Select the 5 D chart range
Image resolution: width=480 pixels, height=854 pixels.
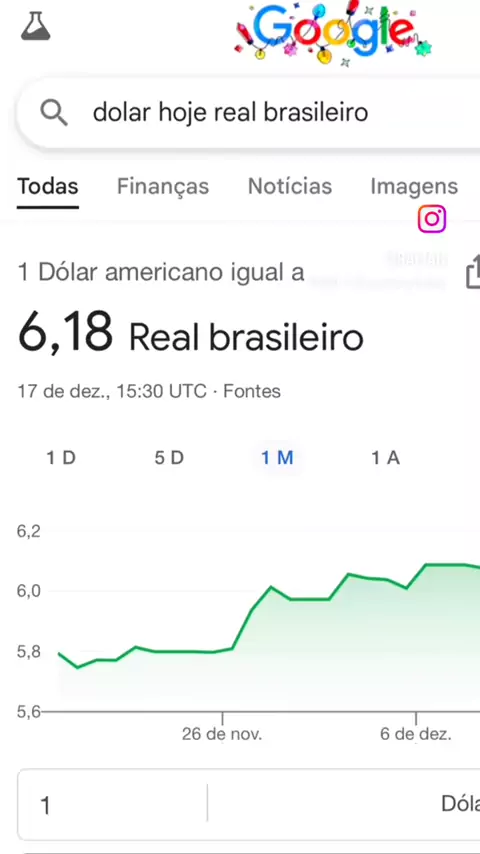coord(169,458)
